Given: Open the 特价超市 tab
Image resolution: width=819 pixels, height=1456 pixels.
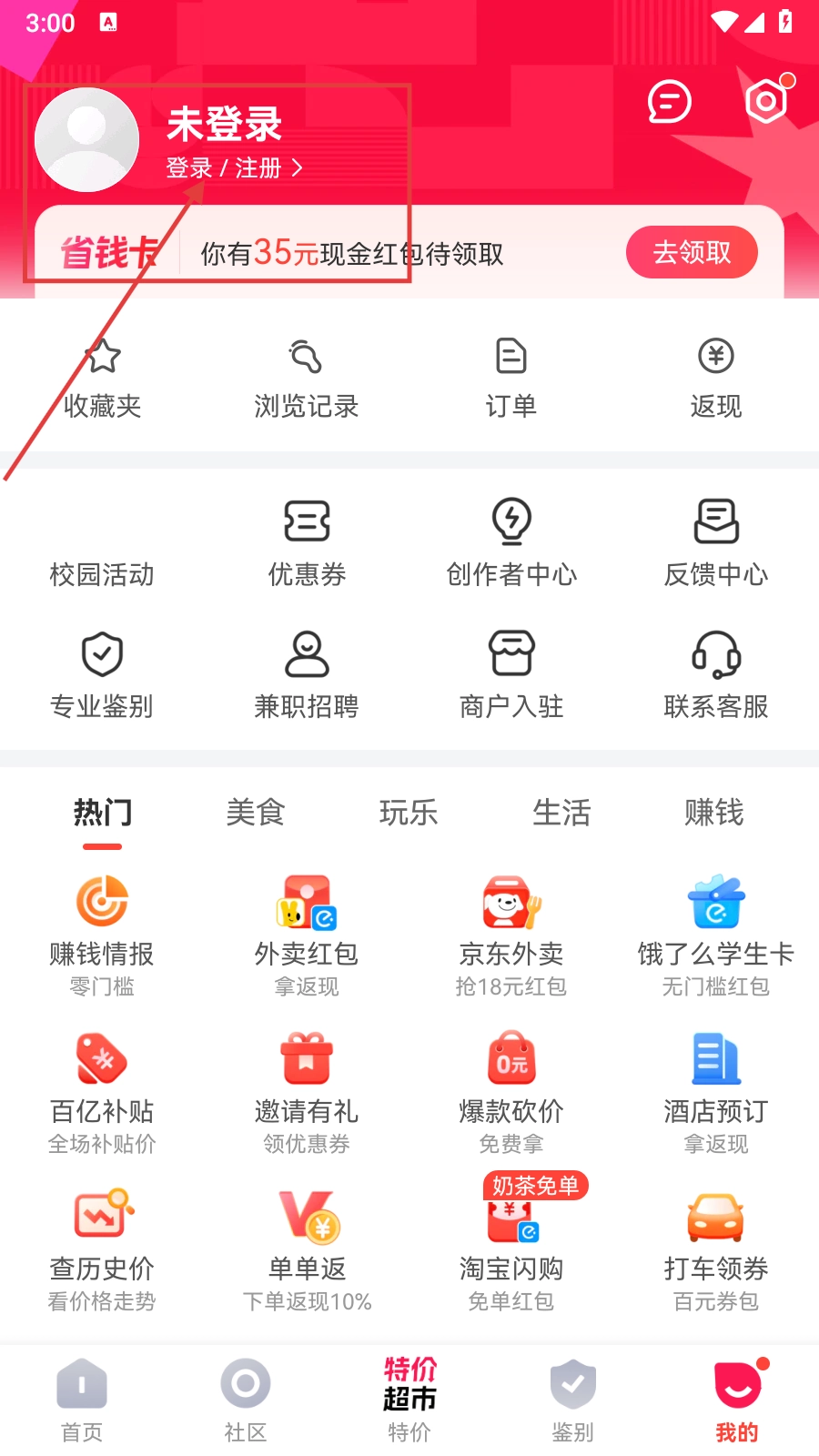Looking at the screenshot, I should coord(409,1401).
